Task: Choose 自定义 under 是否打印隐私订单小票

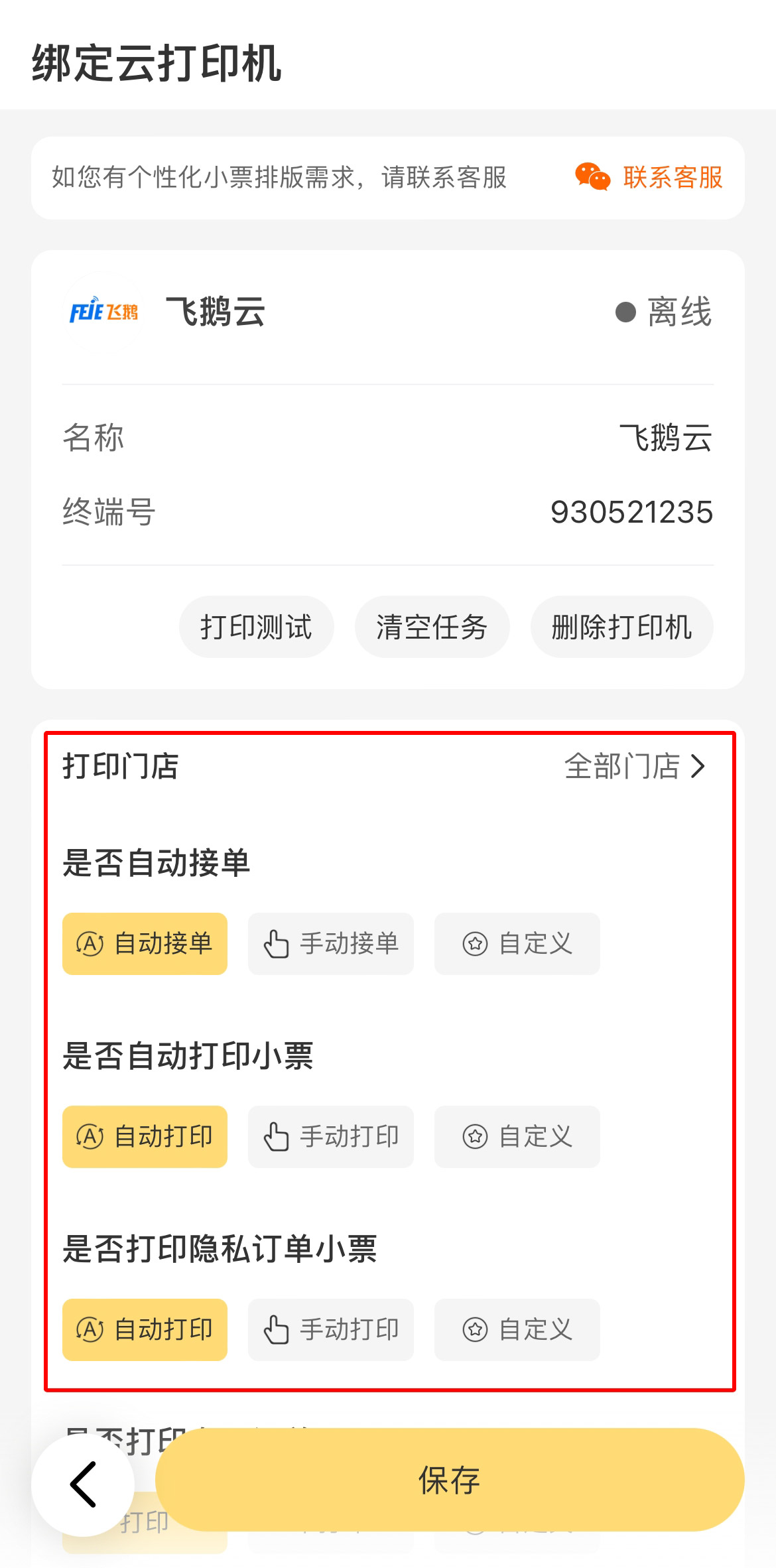Action: [517, 1329]
